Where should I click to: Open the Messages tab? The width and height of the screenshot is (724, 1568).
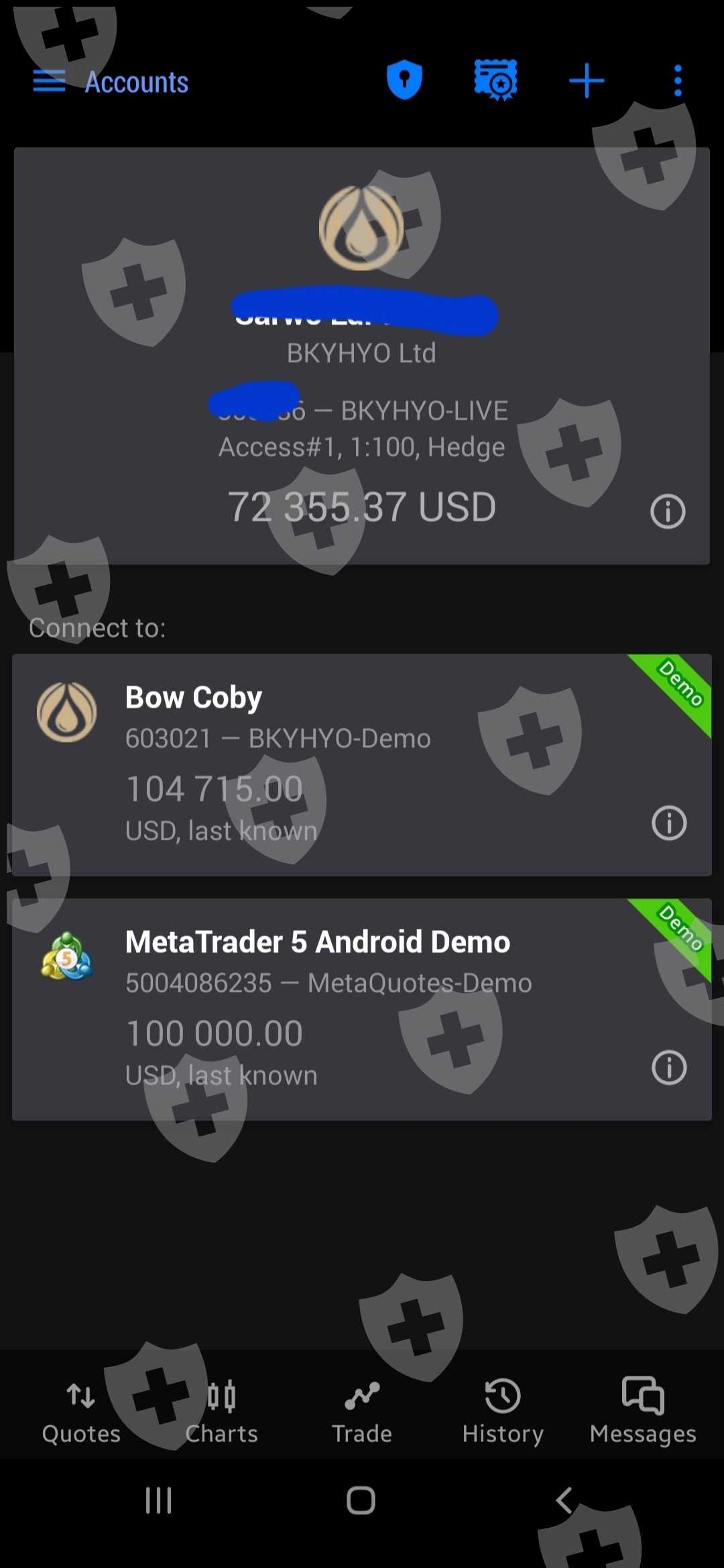(x=643, y=1412)
